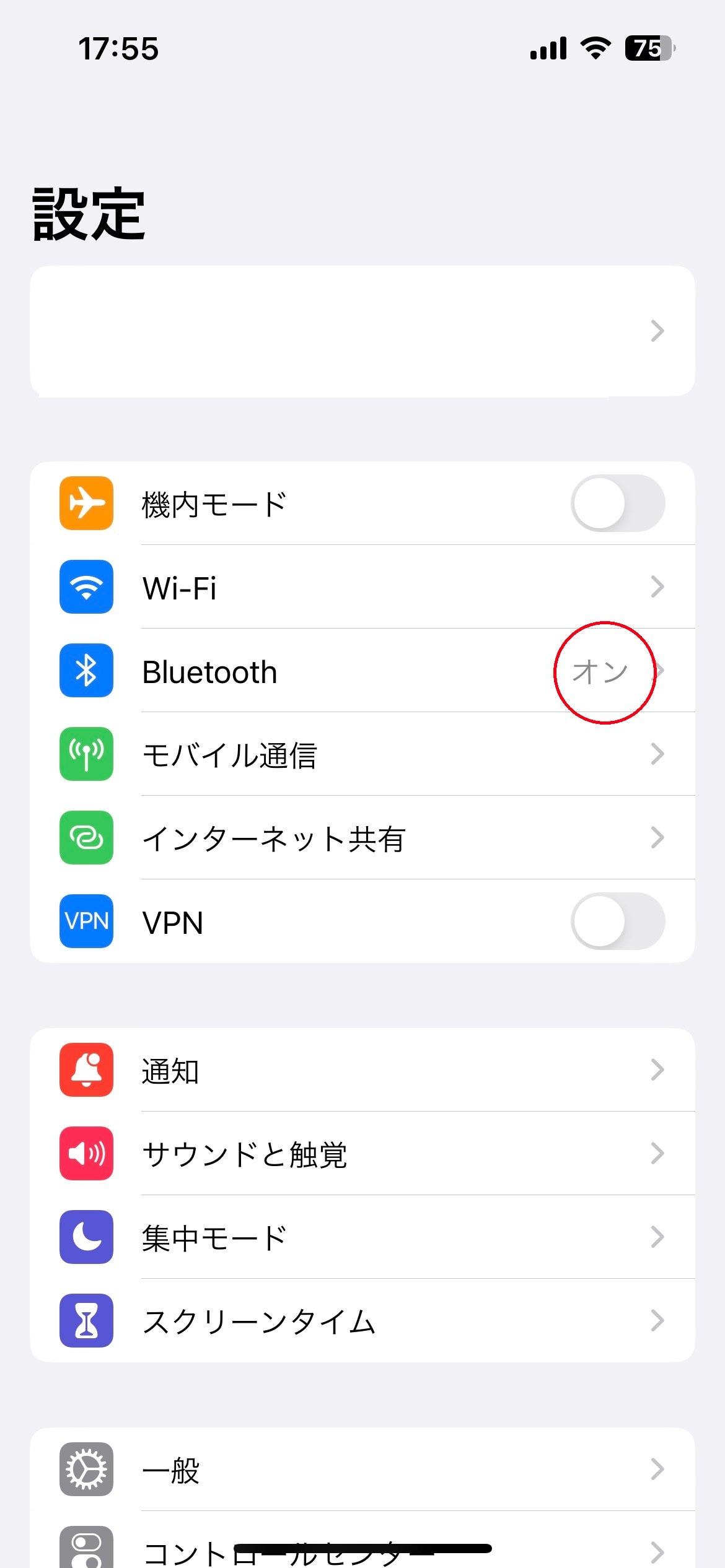Open Bluetooth settings

tap(362, 671)
